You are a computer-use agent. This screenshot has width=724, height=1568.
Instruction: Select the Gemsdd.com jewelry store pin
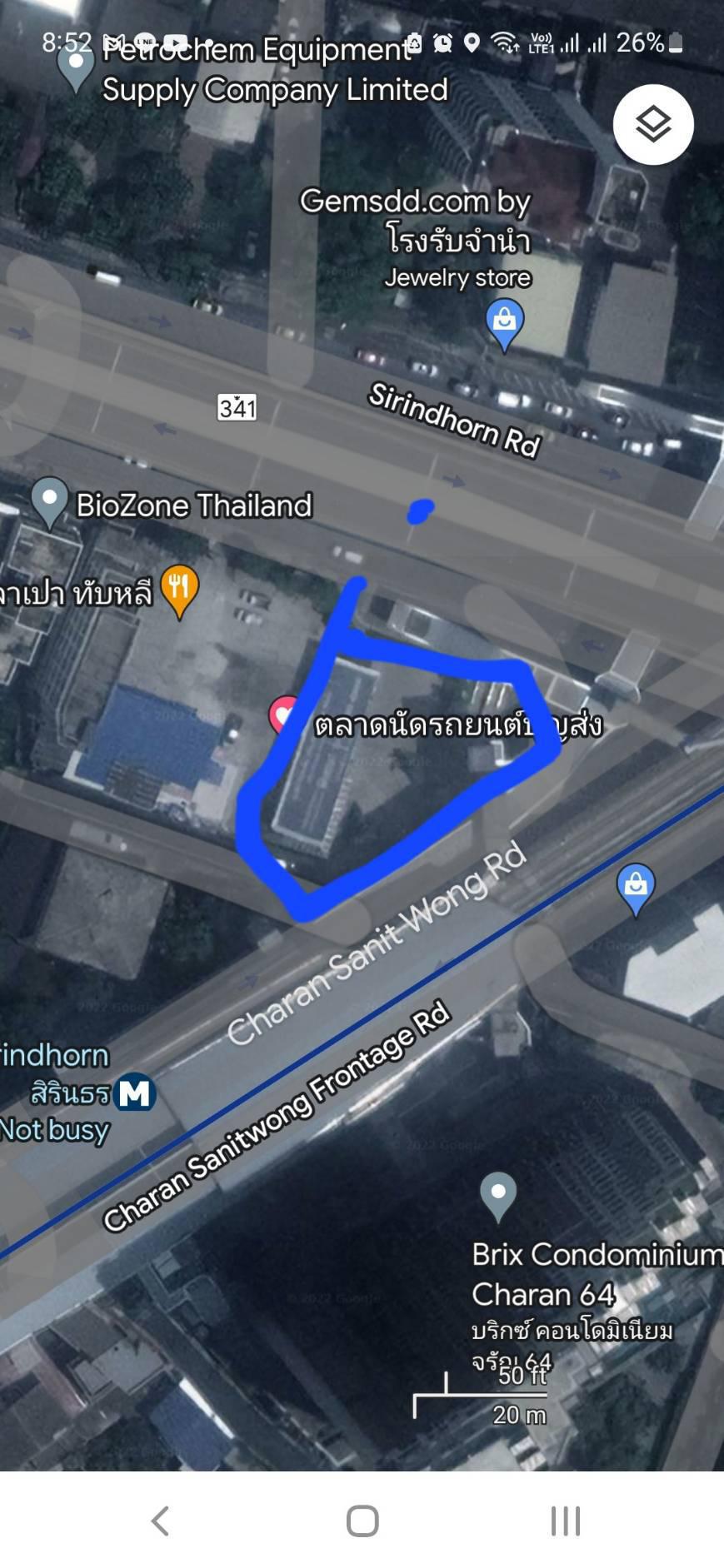click(x=505, y=325)
